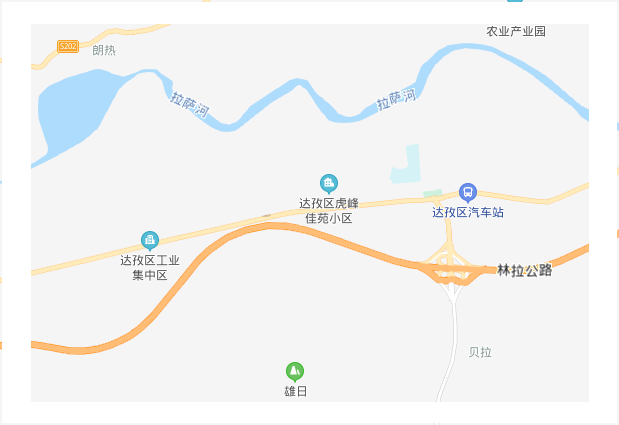Open the 达孜区现代农业产业园 marker
Screen dimensions: 619x425
tap(514, 3)
